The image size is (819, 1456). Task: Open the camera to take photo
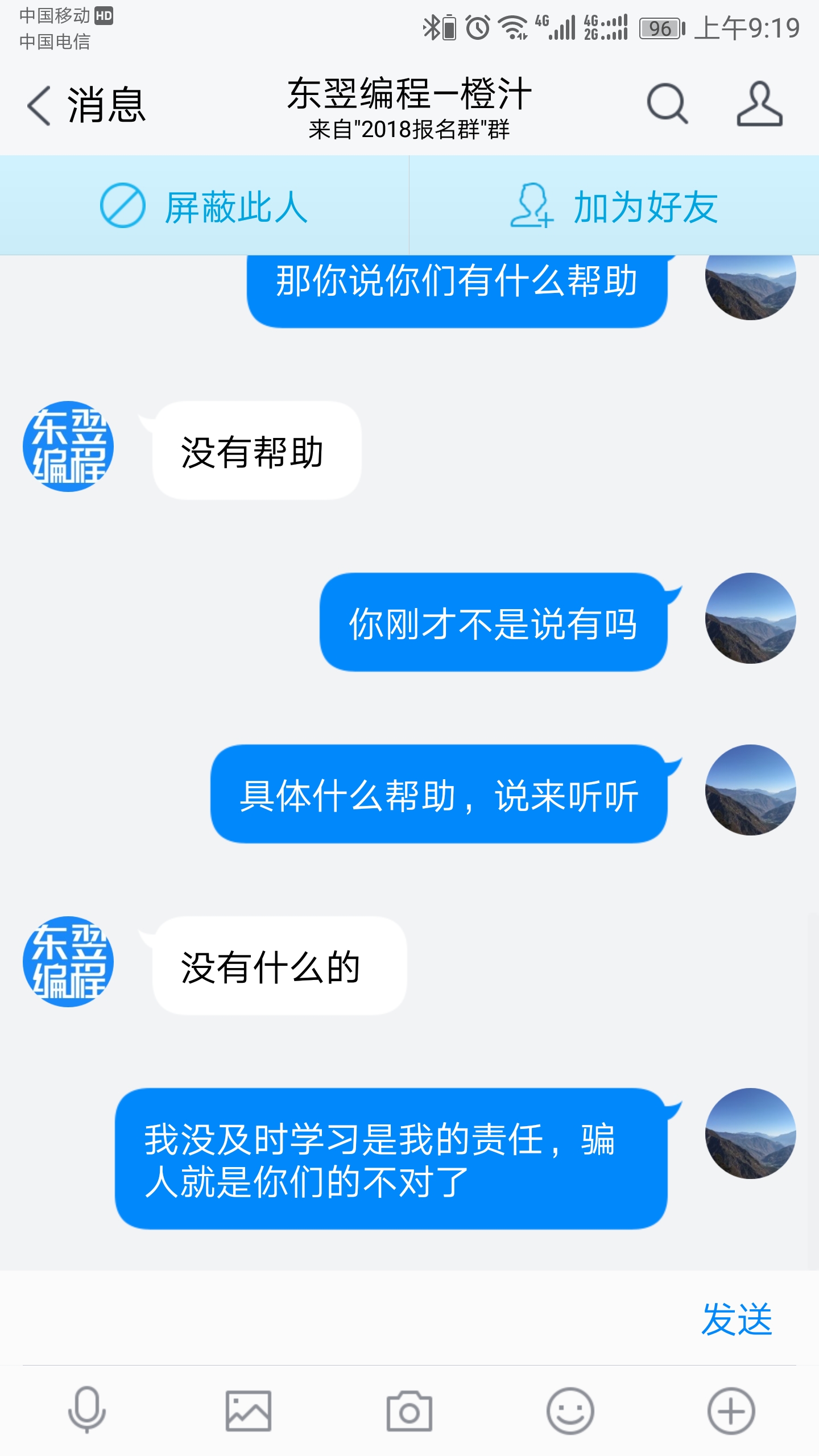pos(409,1411)
